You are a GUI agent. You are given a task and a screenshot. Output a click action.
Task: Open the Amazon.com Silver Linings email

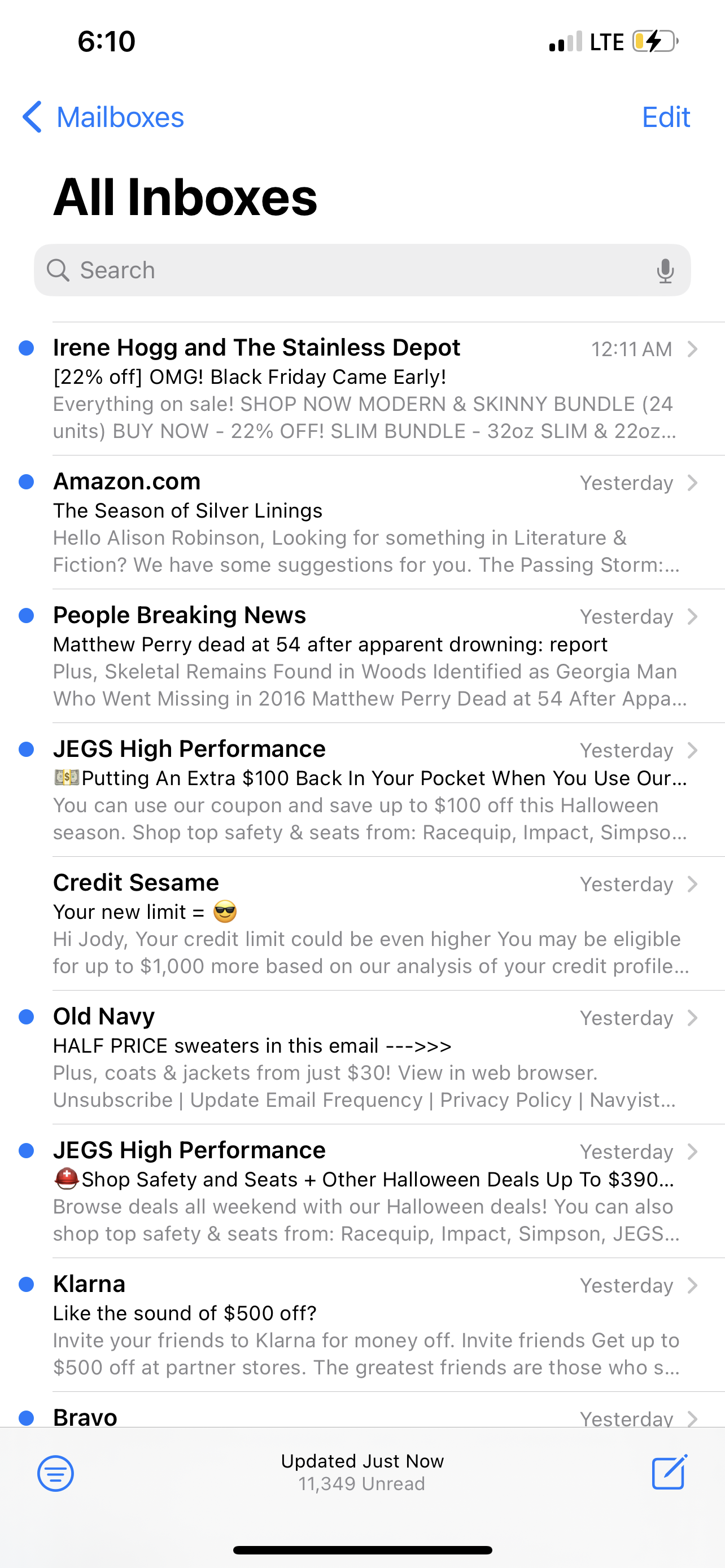point(362,522)
